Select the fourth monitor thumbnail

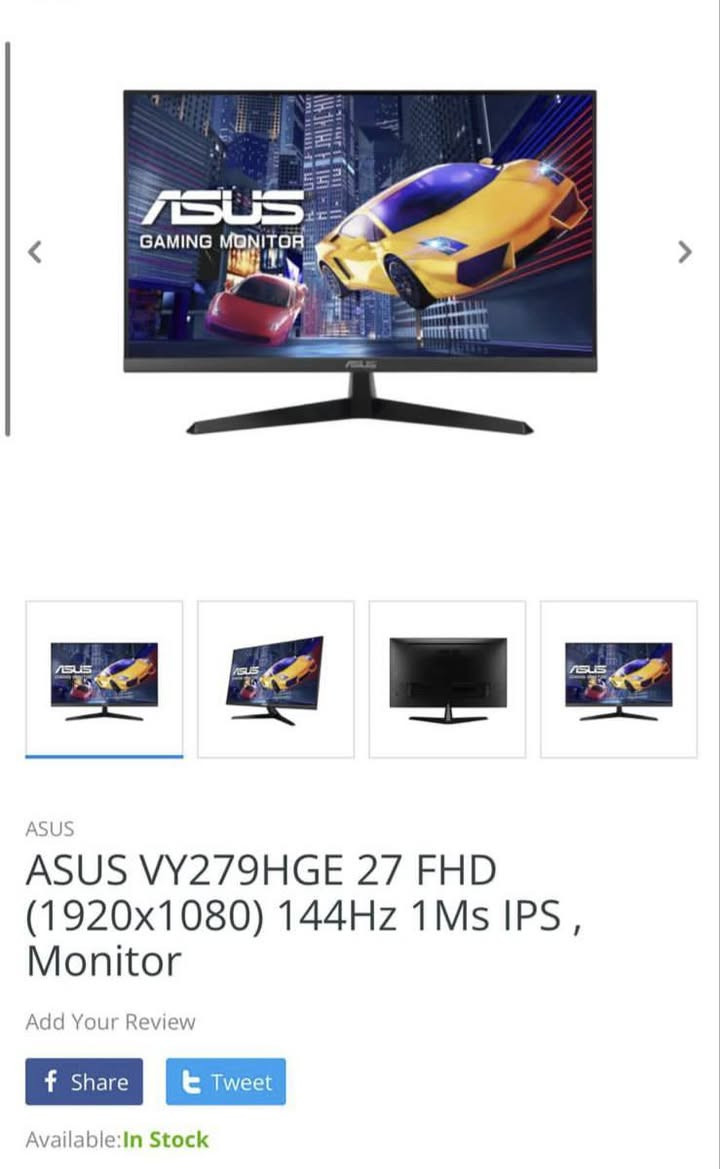tap(618, 679)
